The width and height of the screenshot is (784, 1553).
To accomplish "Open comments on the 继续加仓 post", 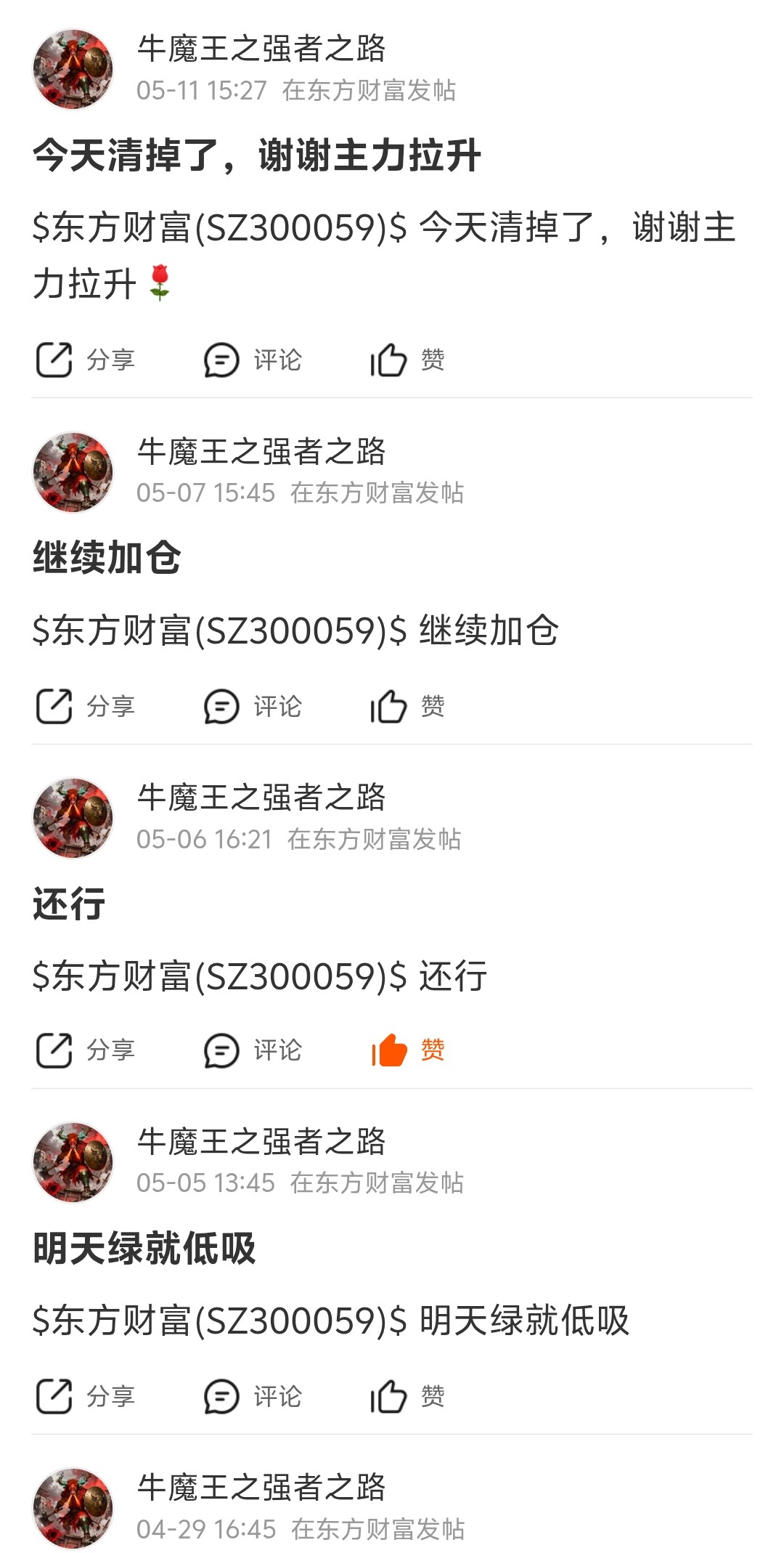I will pyautogui.click(x=253, y=706).
